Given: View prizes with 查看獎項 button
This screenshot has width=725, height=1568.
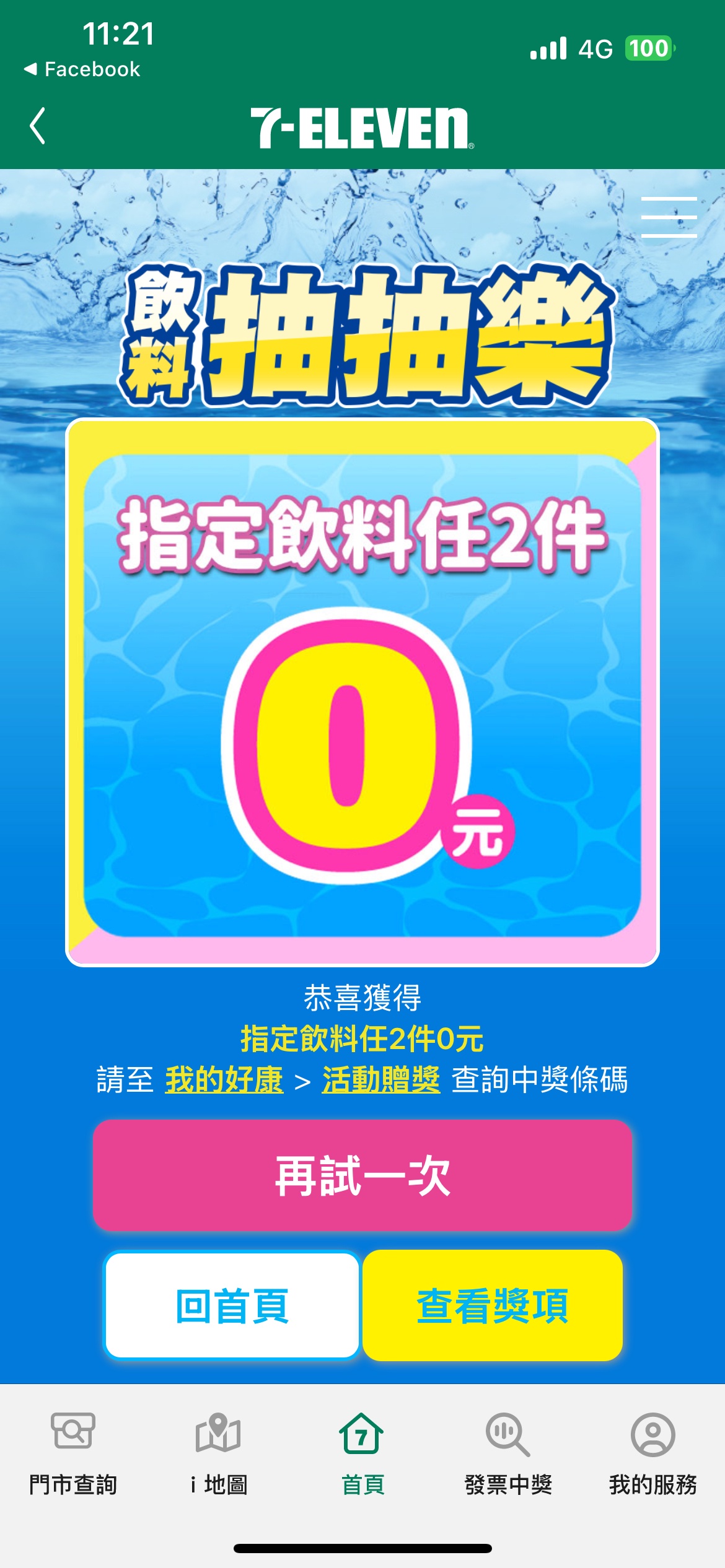Looking at the screenshot, I should point(493,1305).
